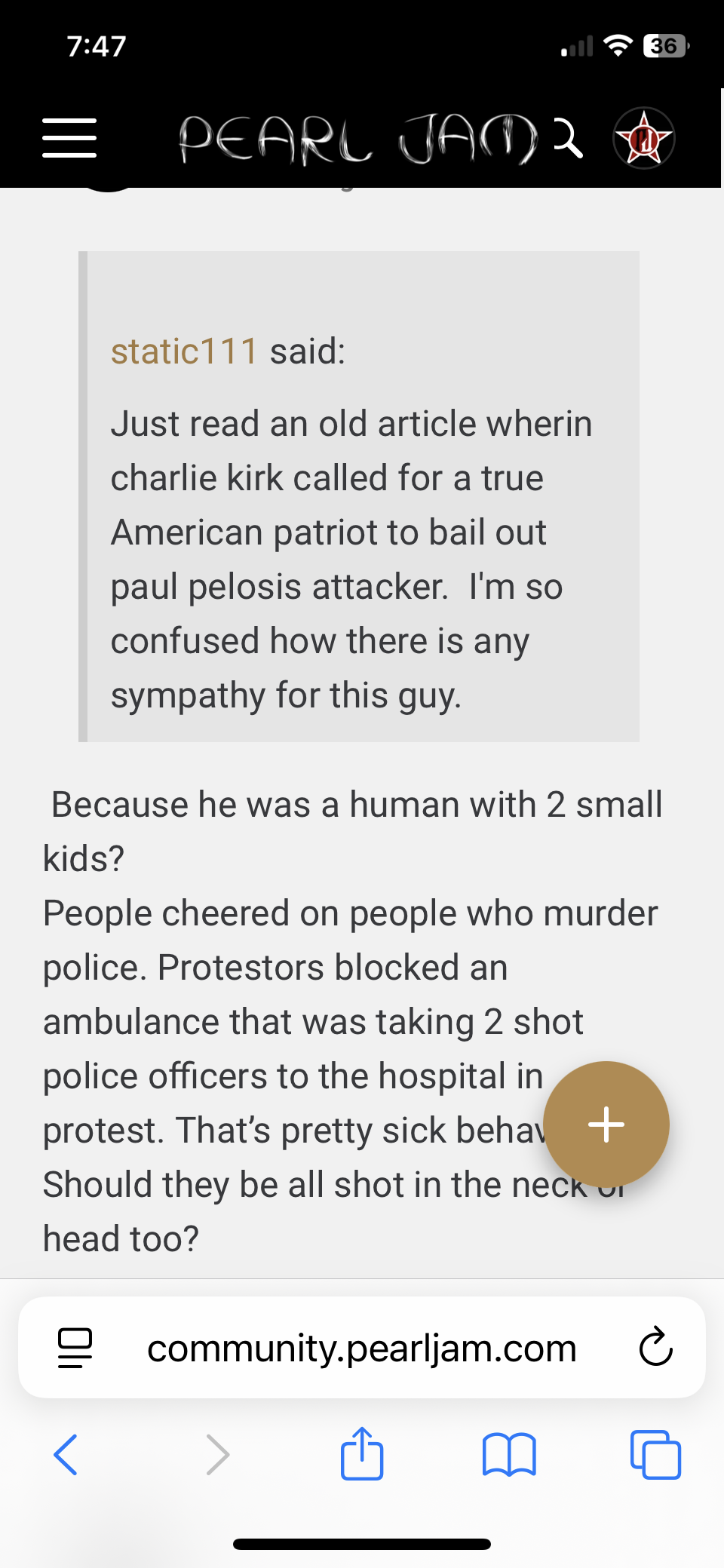This screenshot has width=724, height=1568.
Task: Tap the Ten Club star icon
Action: click(x=643, y=138)
